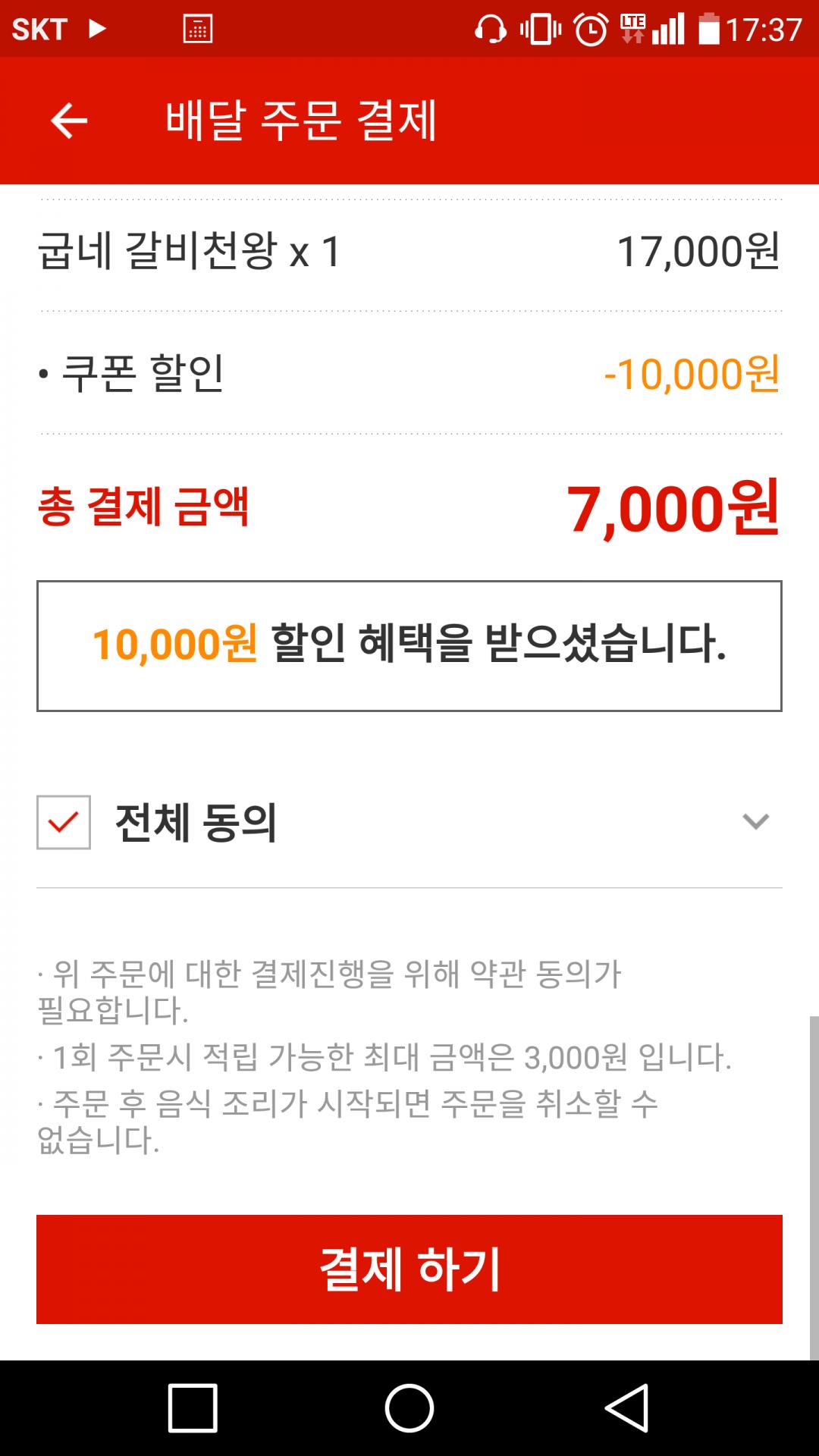Tap the 결제 하기 button
This screenshot has width=819, height=1456.
coord(409,1269)
